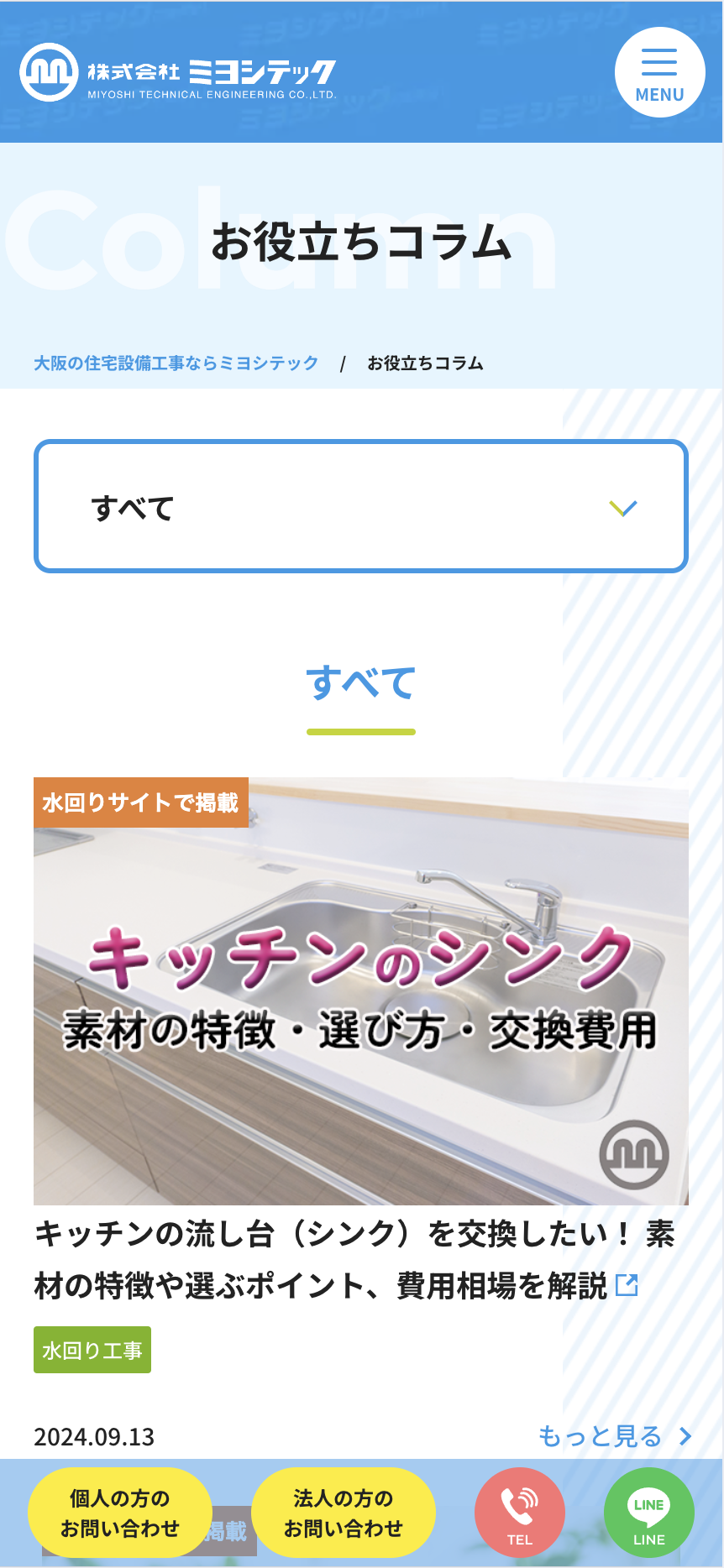Expand the すべて category dropdown

click(361, 507)
